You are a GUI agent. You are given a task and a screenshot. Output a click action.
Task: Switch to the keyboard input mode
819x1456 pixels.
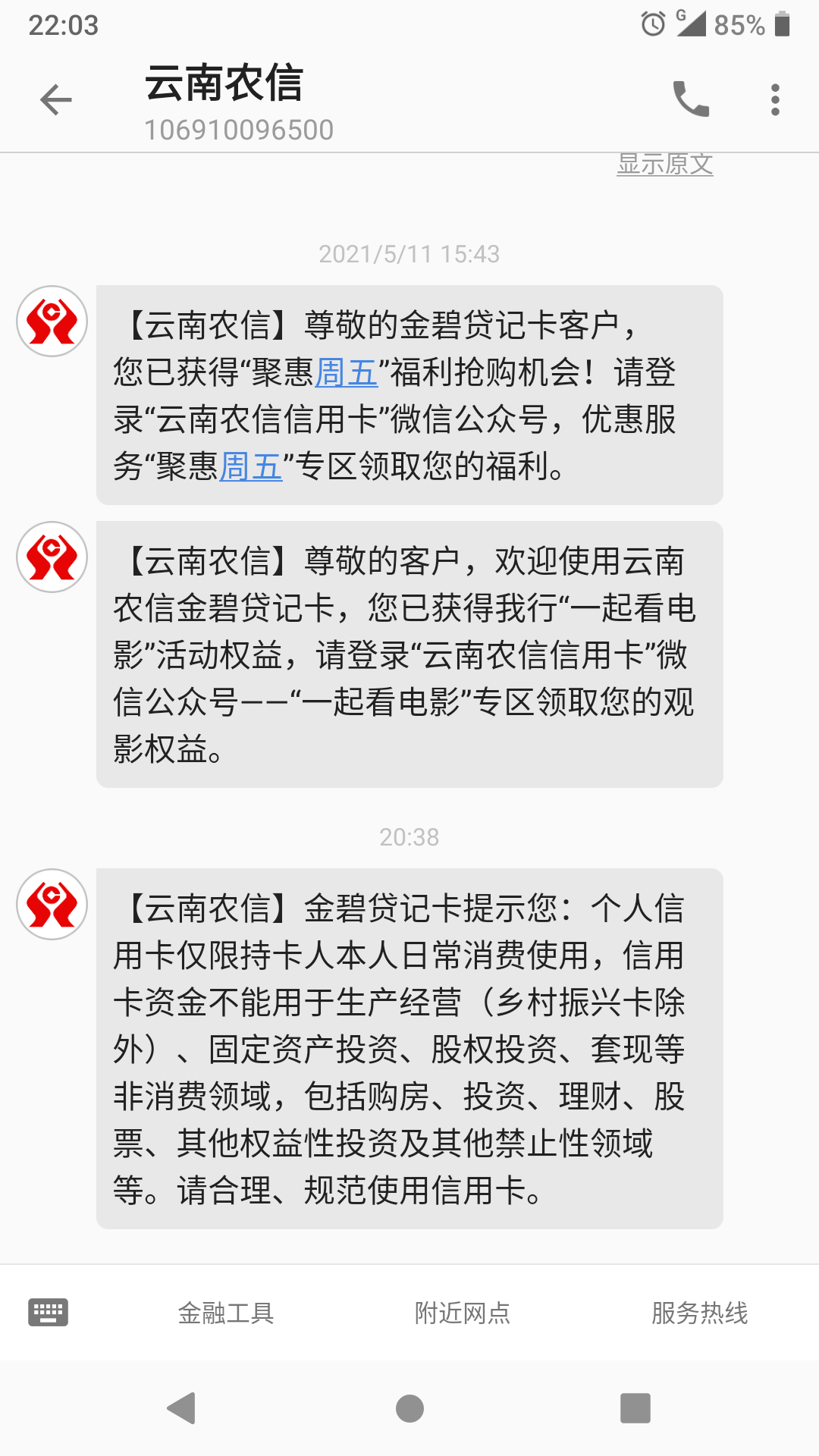click(48, 1312)
